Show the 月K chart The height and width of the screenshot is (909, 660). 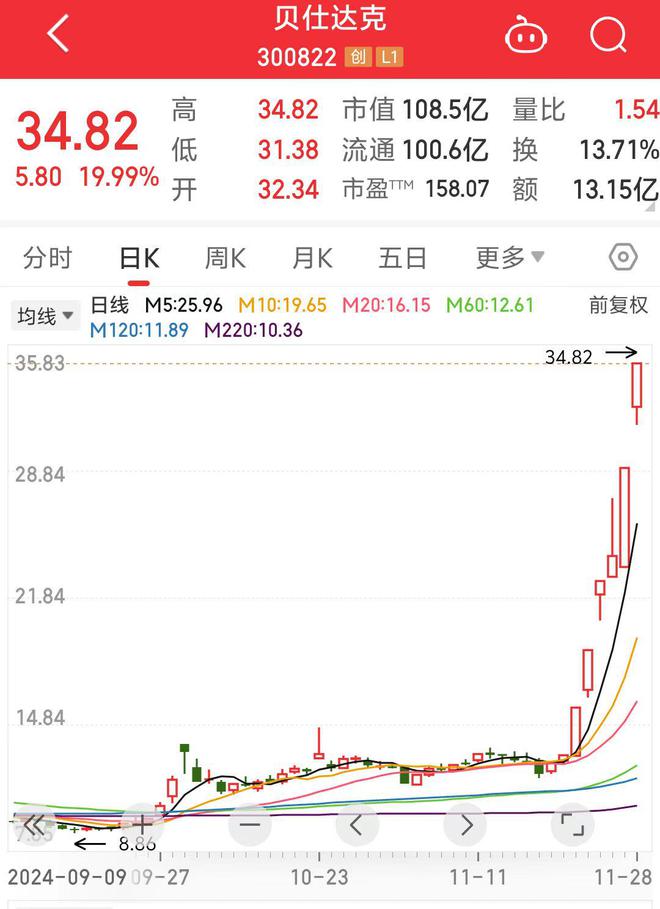click(312, 258)
